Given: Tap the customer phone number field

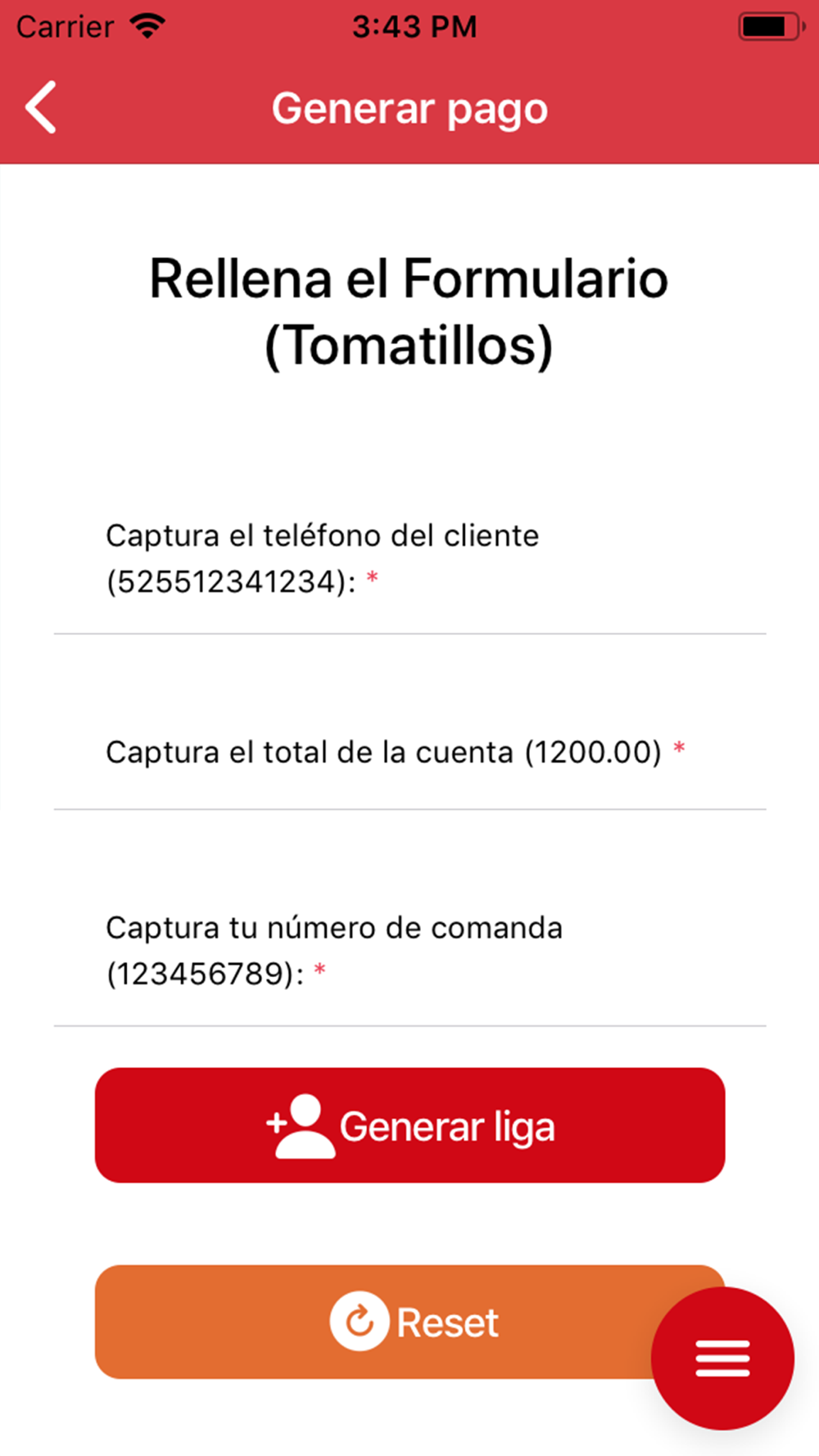Looking at the screenshot, I should (409, 558).
